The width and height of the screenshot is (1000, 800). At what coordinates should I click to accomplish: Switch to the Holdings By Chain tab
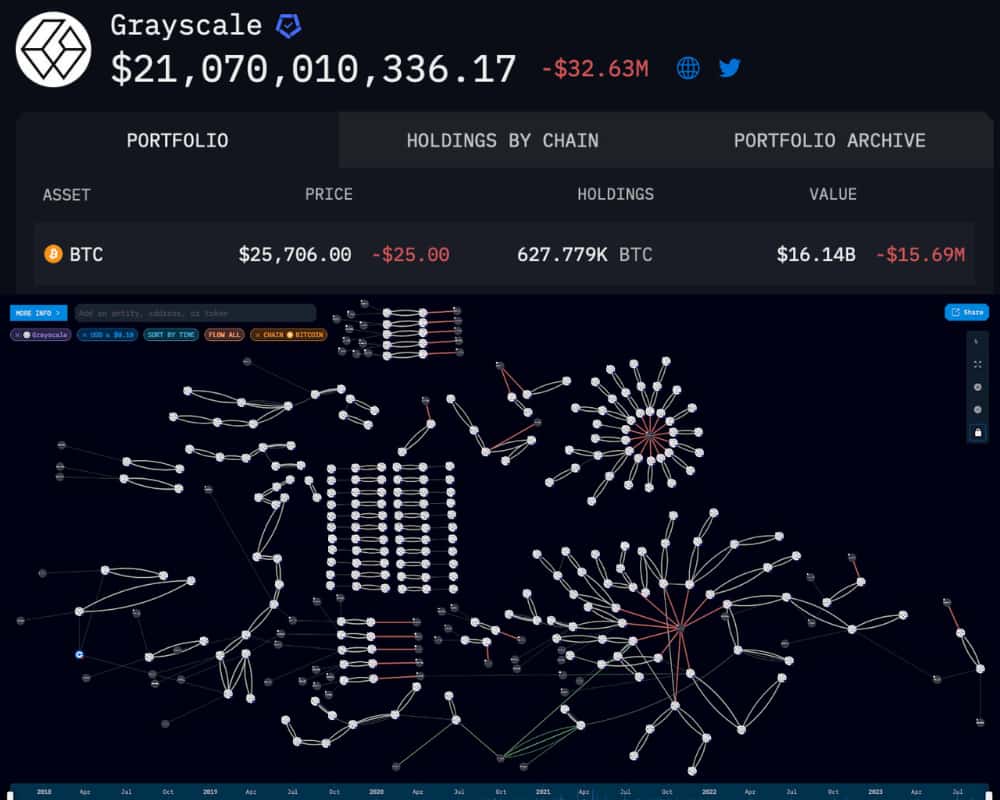tap(502, 140)
